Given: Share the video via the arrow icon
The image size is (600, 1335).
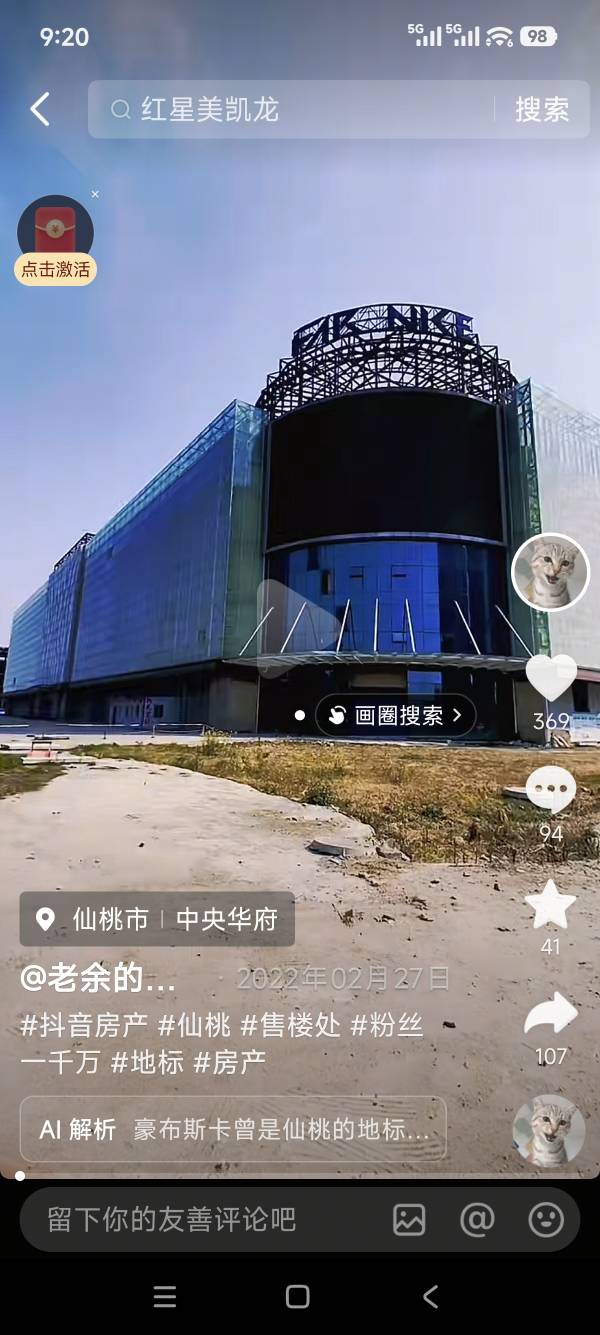Looking at the screenshot, I should tap(551, 1016).
